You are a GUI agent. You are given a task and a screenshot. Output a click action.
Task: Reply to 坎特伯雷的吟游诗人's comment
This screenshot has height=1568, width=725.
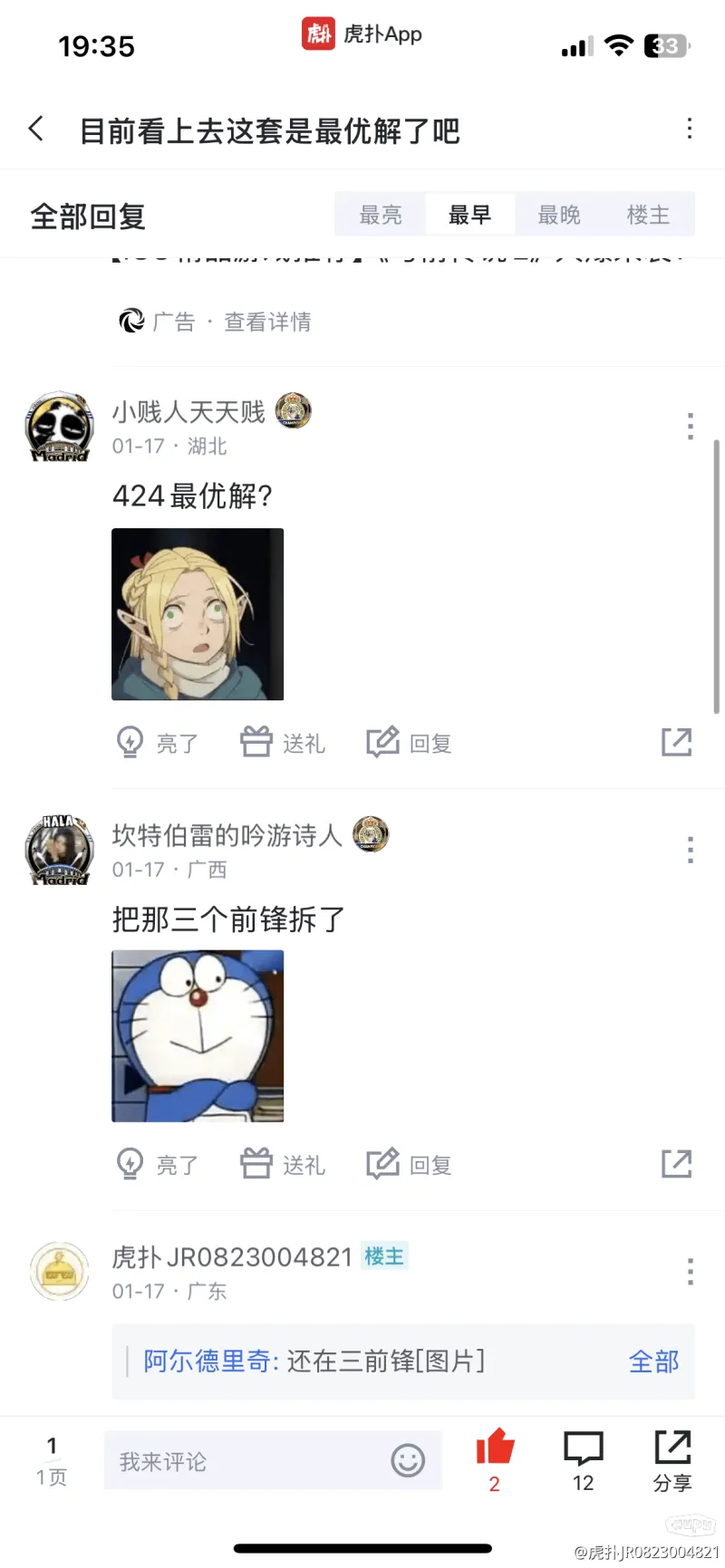[x=409, y=1164]
